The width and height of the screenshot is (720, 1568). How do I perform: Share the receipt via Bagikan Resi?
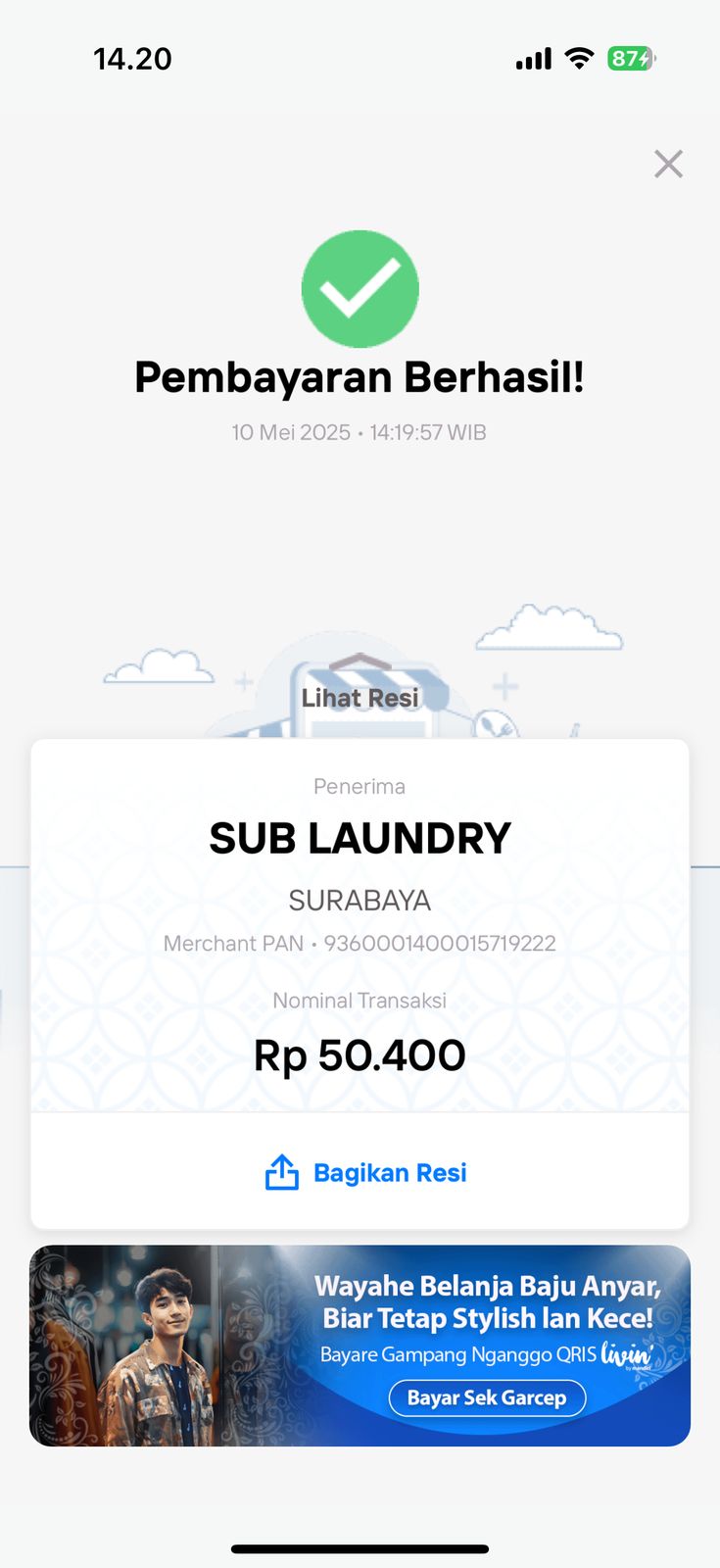coord(366,1172)
